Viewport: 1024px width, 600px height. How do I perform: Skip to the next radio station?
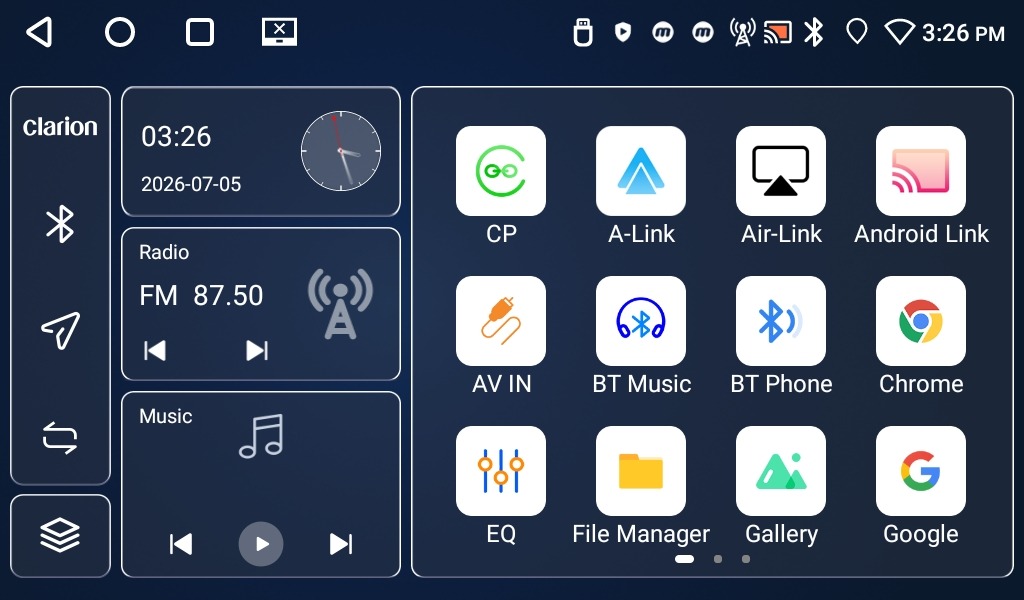[257, 351]
